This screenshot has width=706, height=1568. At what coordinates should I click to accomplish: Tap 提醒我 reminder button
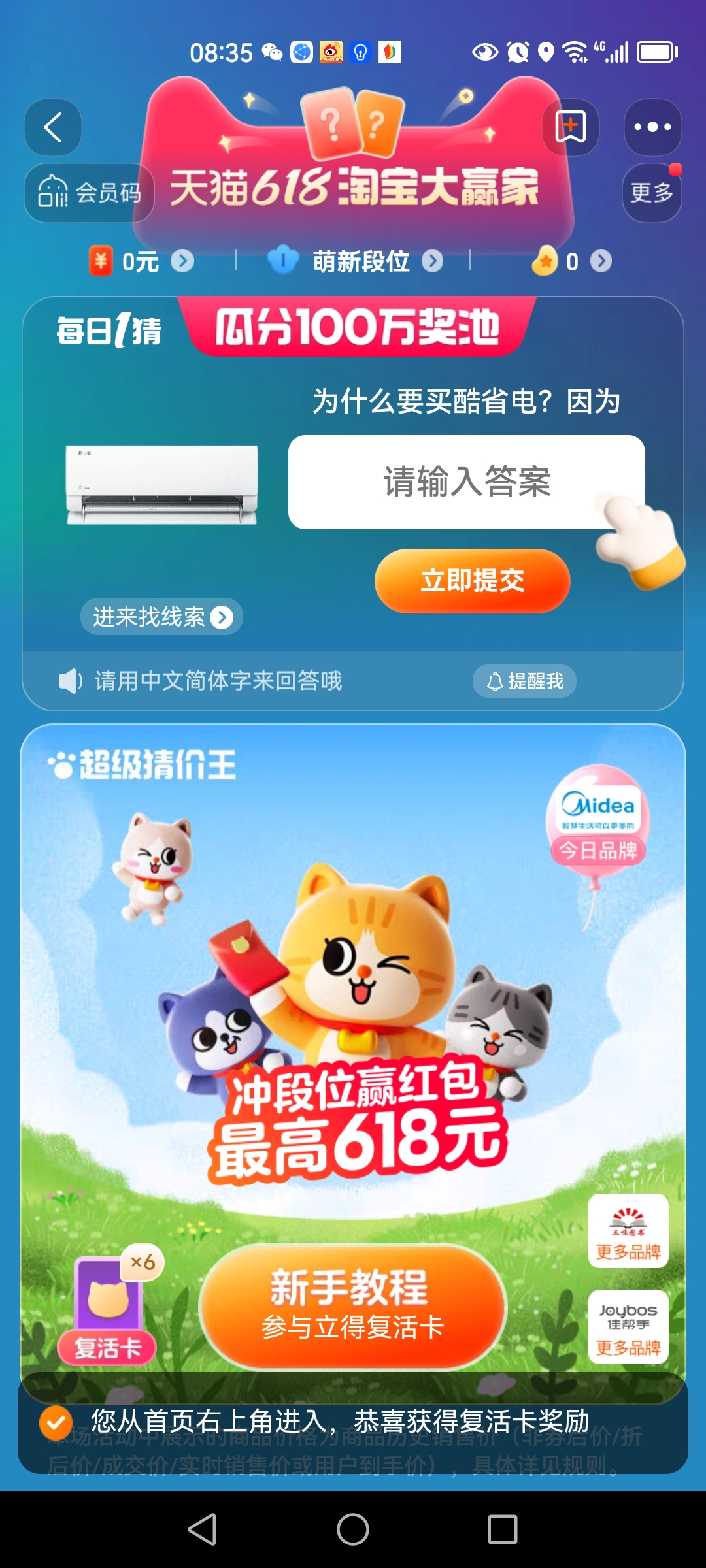click(x=524, y=681)
